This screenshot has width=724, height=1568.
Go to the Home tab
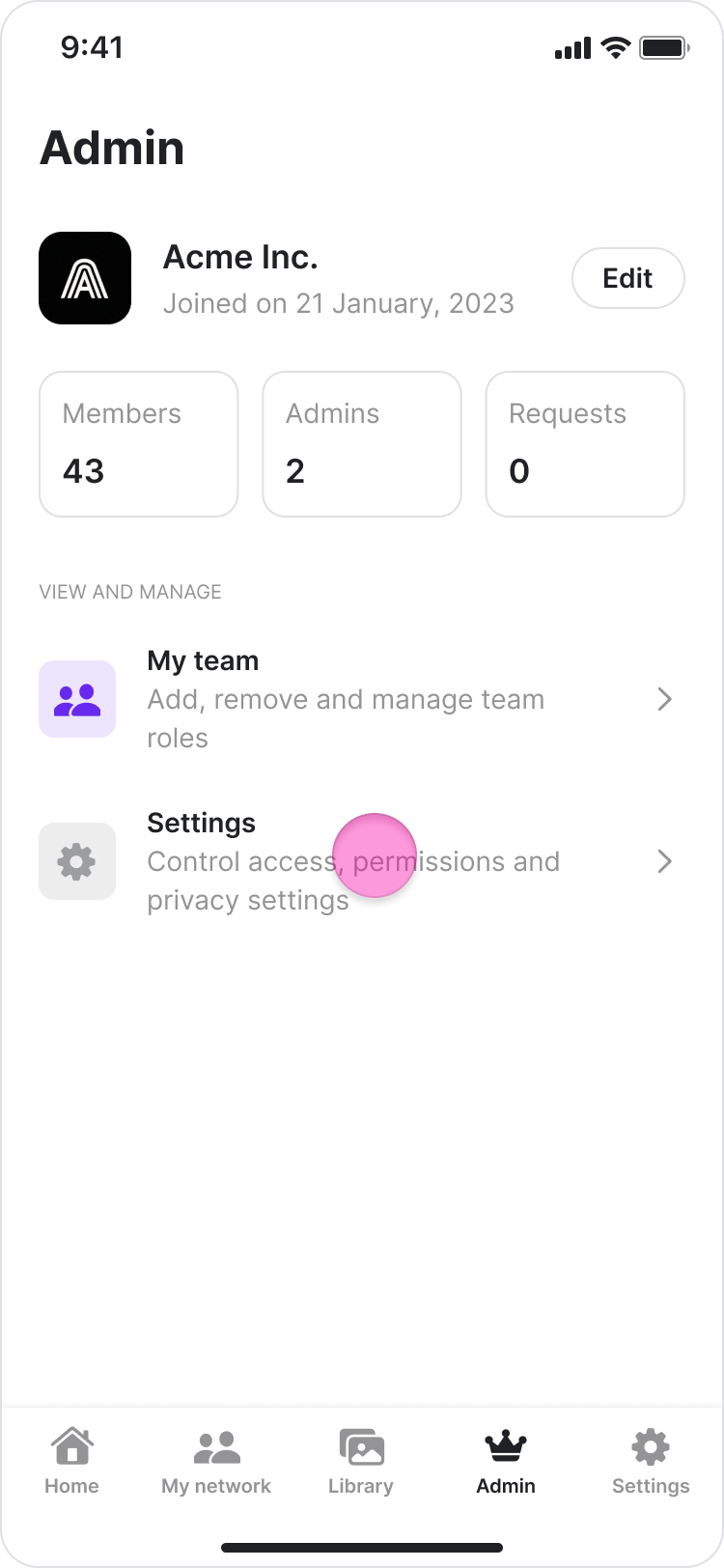(x=71, y=1462)
